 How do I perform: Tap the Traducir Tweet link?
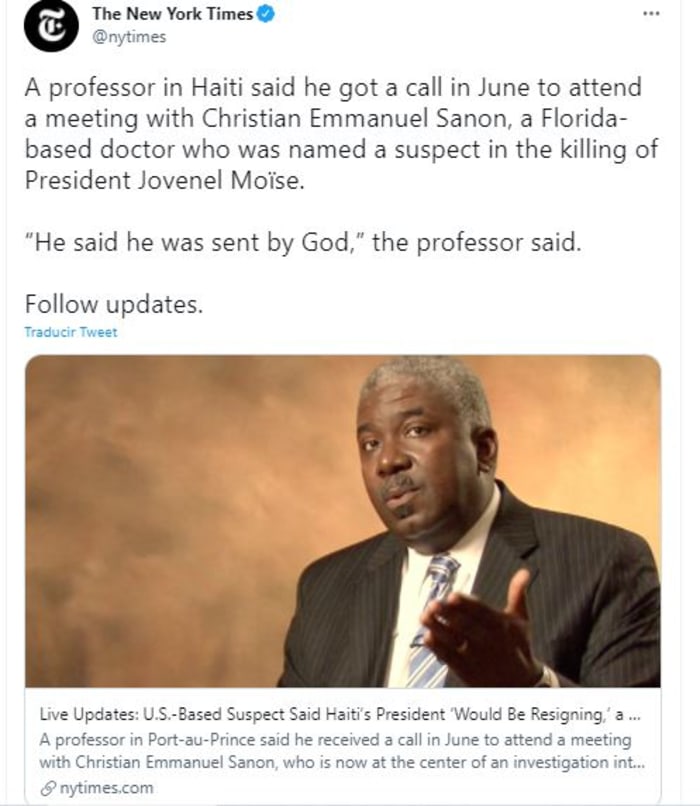[x=70, y=333]
